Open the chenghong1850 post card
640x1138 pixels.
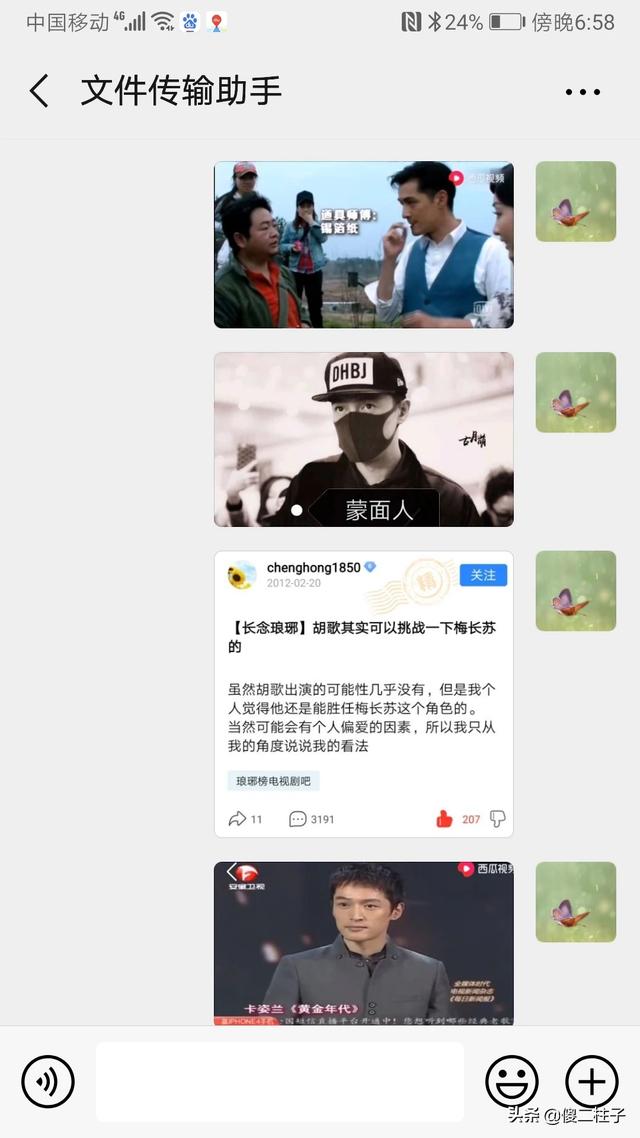[x=363, y=693]
